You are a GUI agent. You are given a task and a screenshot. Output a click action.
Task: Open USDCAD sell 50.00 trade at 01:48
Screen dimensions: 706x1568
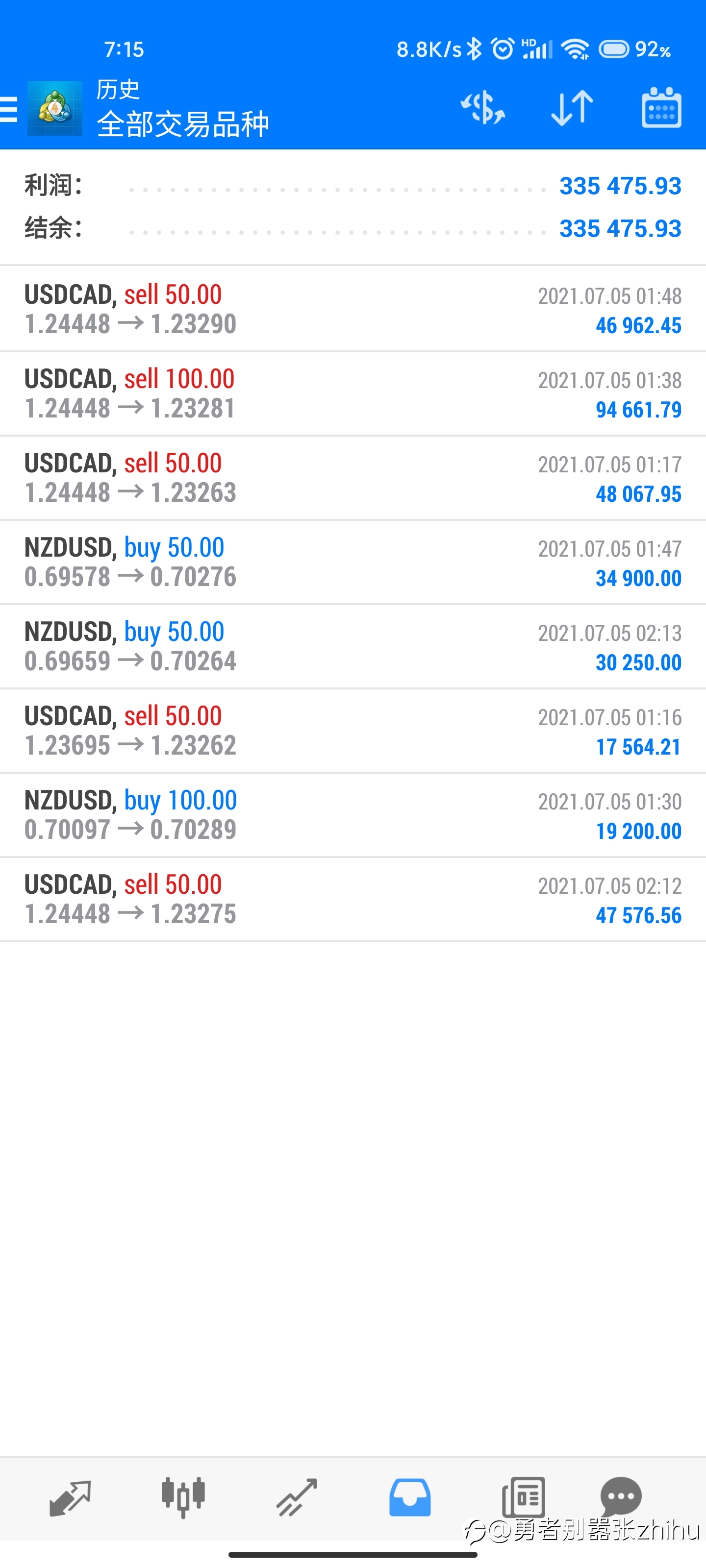coord(353,309)
